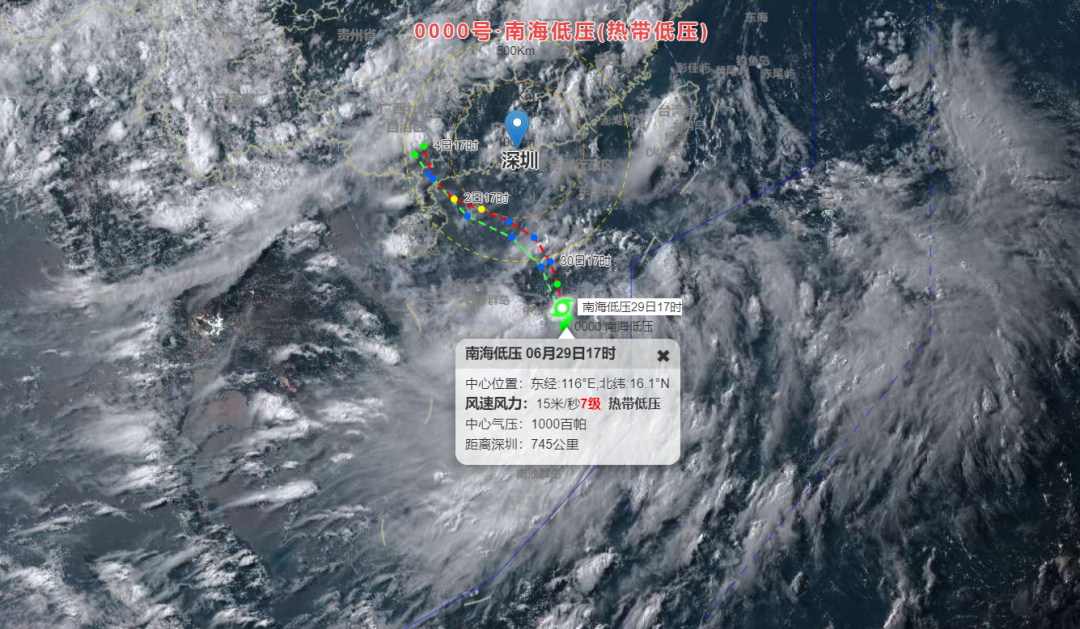Select the green typhoon center marker
Viewport: 1080px width, 629px height.
tap(562, 308)
